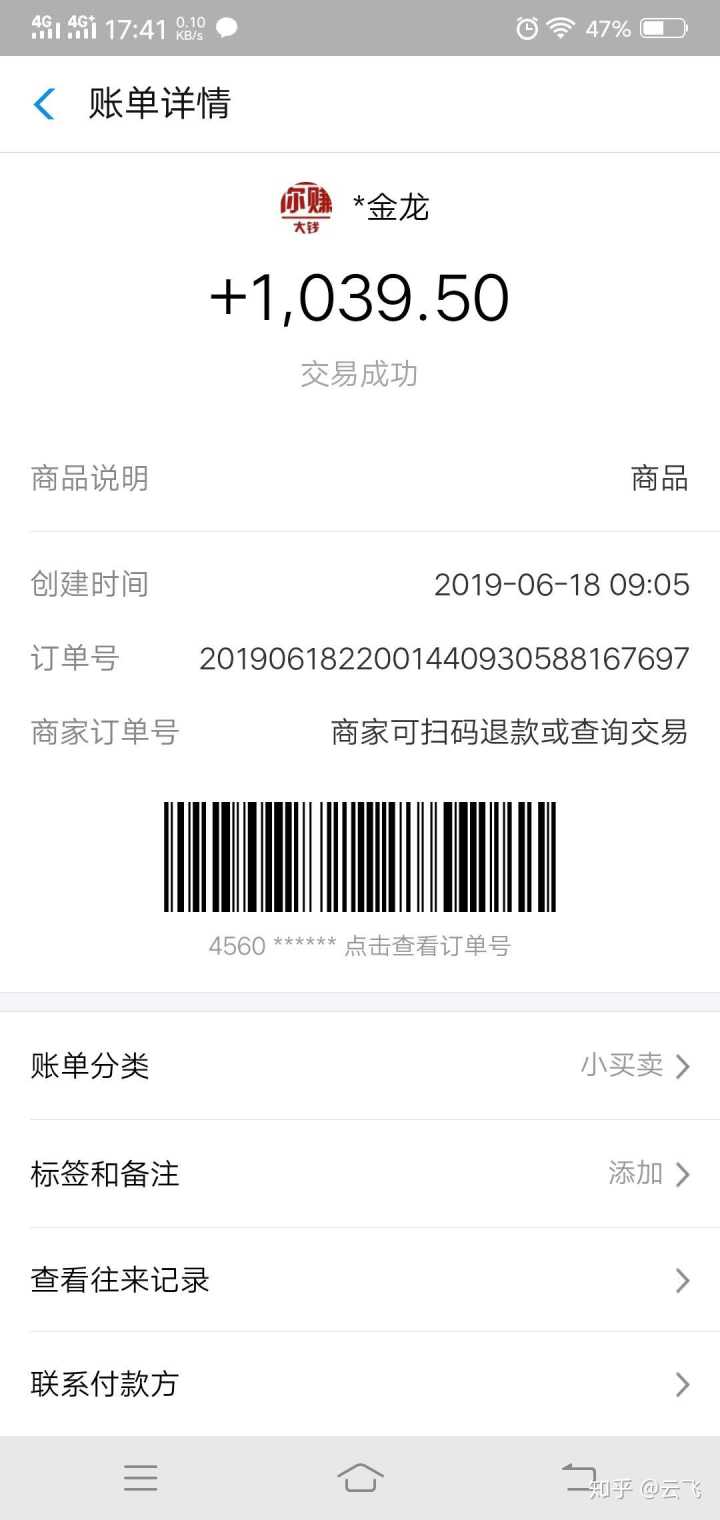
Task: Open 标签和备注 to add a note
Action: click(x=360, y=1173)
